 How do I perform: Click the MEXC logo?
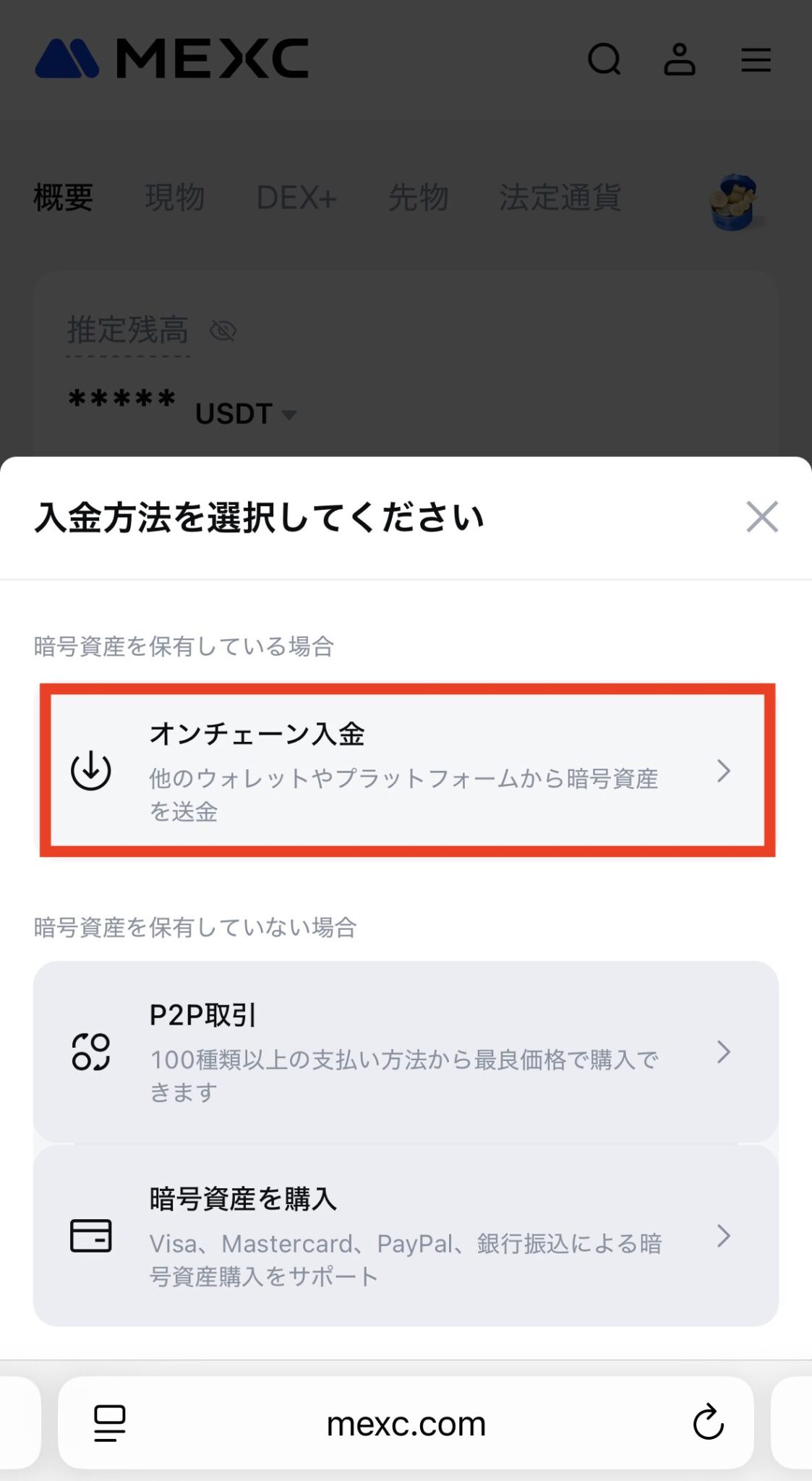(x=174, y=61)
